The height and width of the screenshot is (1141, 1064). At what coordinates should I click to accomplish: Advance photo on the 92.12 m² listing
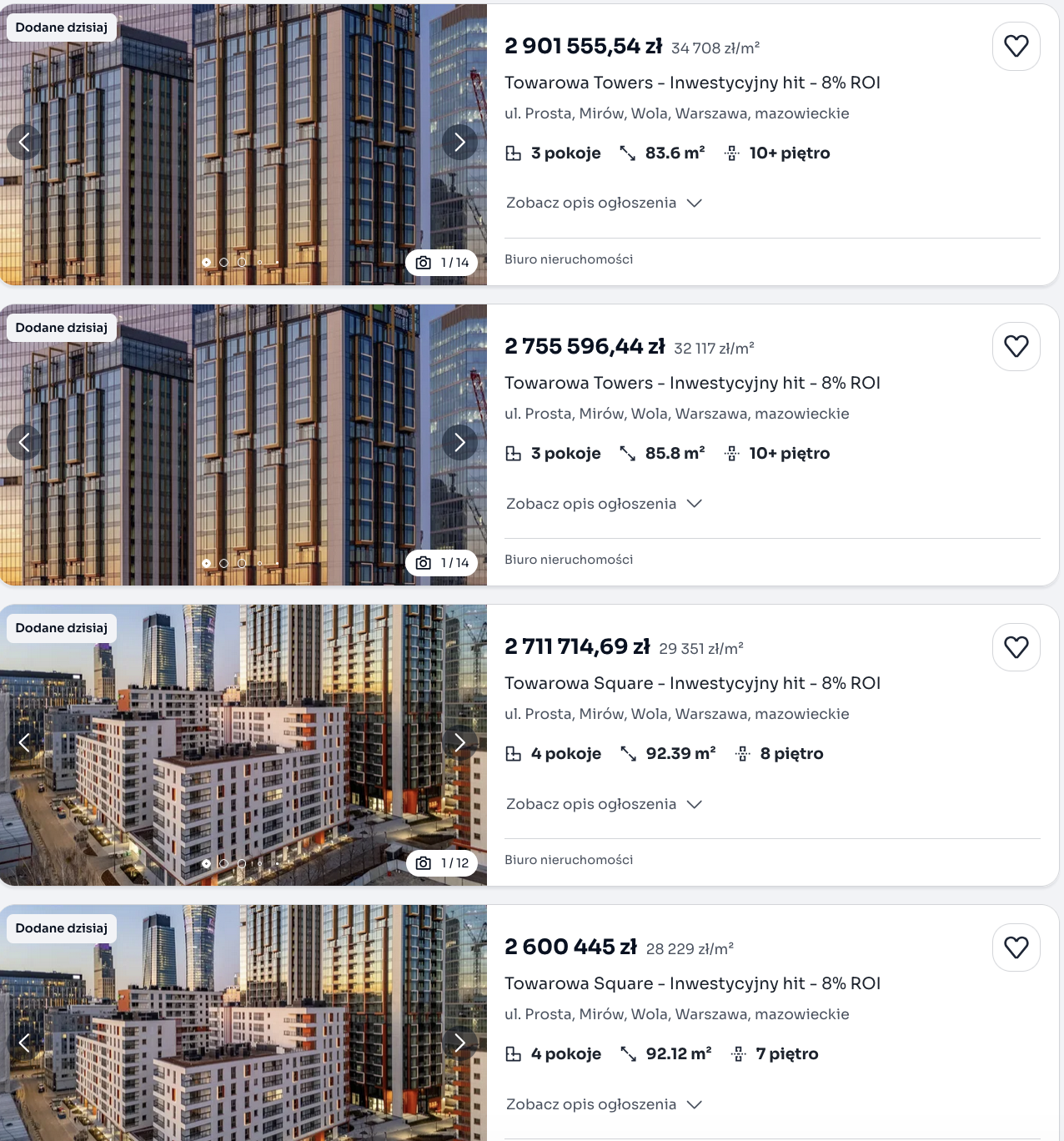click(x=459, y=1043)
